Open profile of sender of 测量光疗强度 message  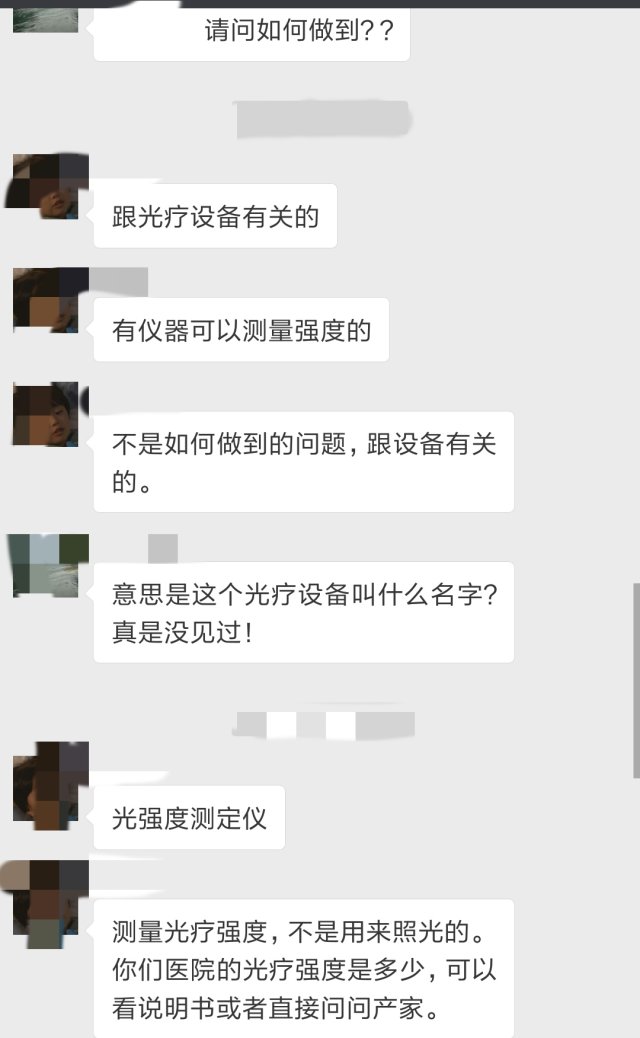point(46,903)
